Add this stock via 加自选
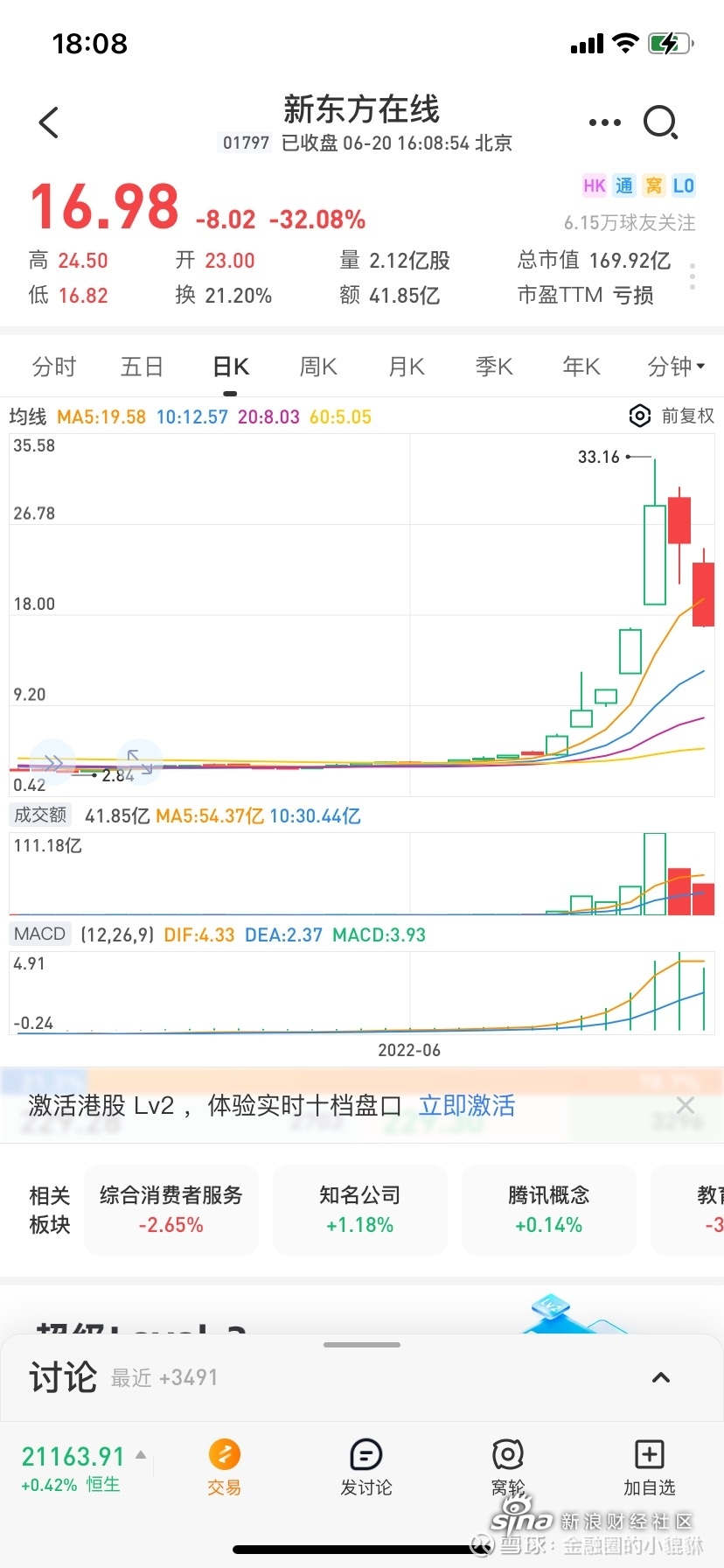724x1568 pixels. (x=649, y=1468)
